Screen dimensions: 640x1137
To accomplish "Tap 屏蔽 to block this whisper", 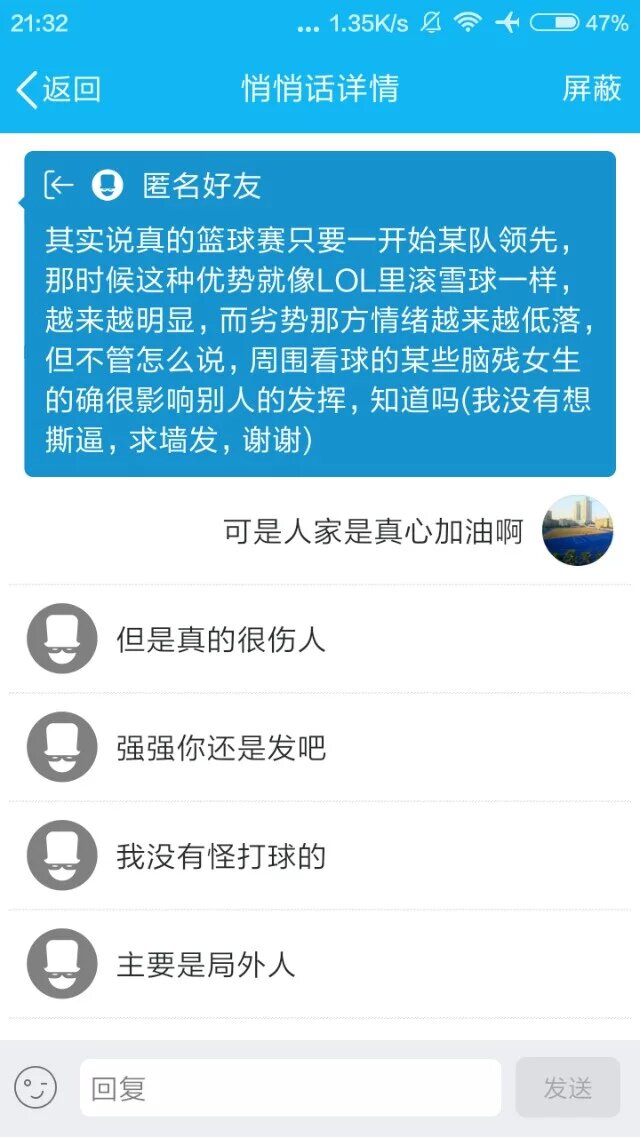I will 591,89.
